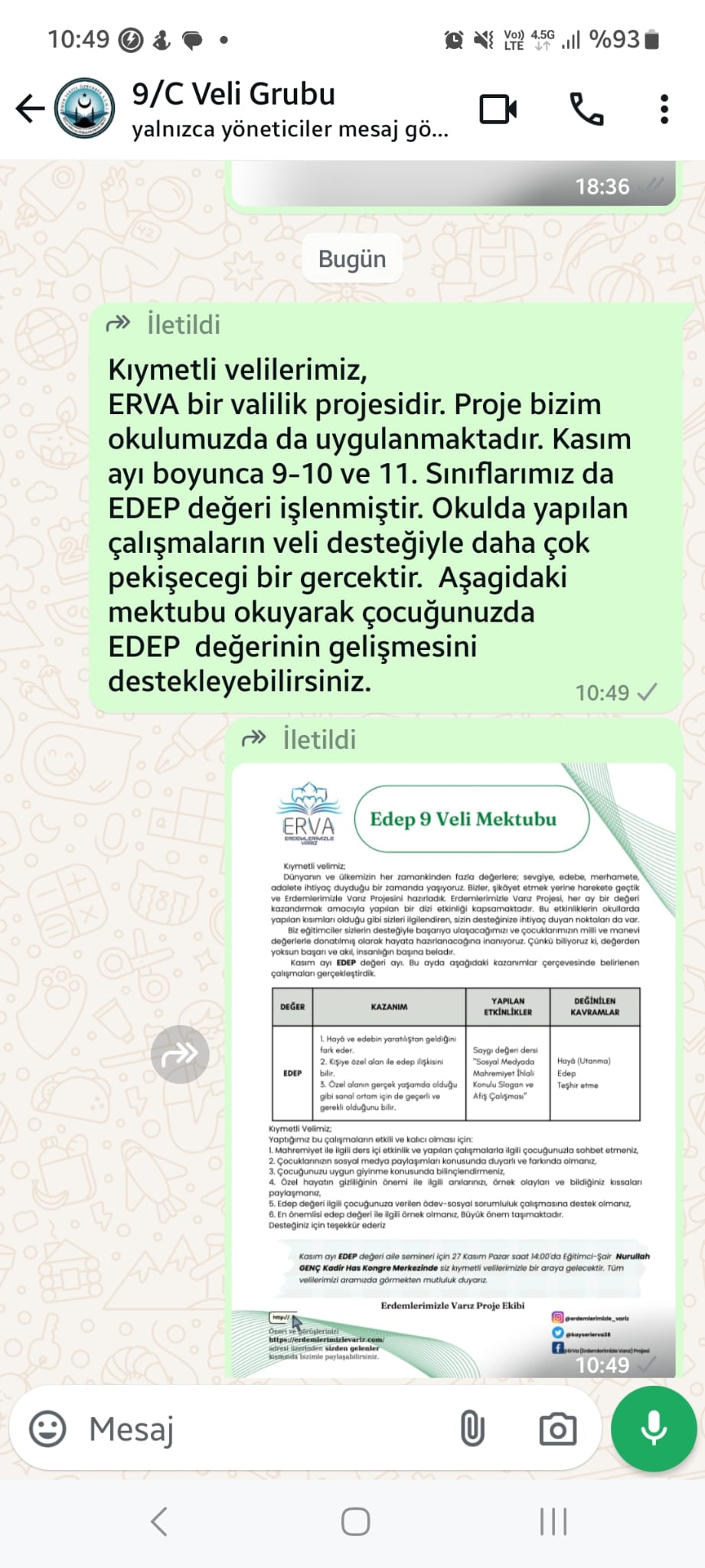This screenshot has width=705, height=1568.
Task: Go back from the chat
Action: pyautogui.click(x=30, y=109)
